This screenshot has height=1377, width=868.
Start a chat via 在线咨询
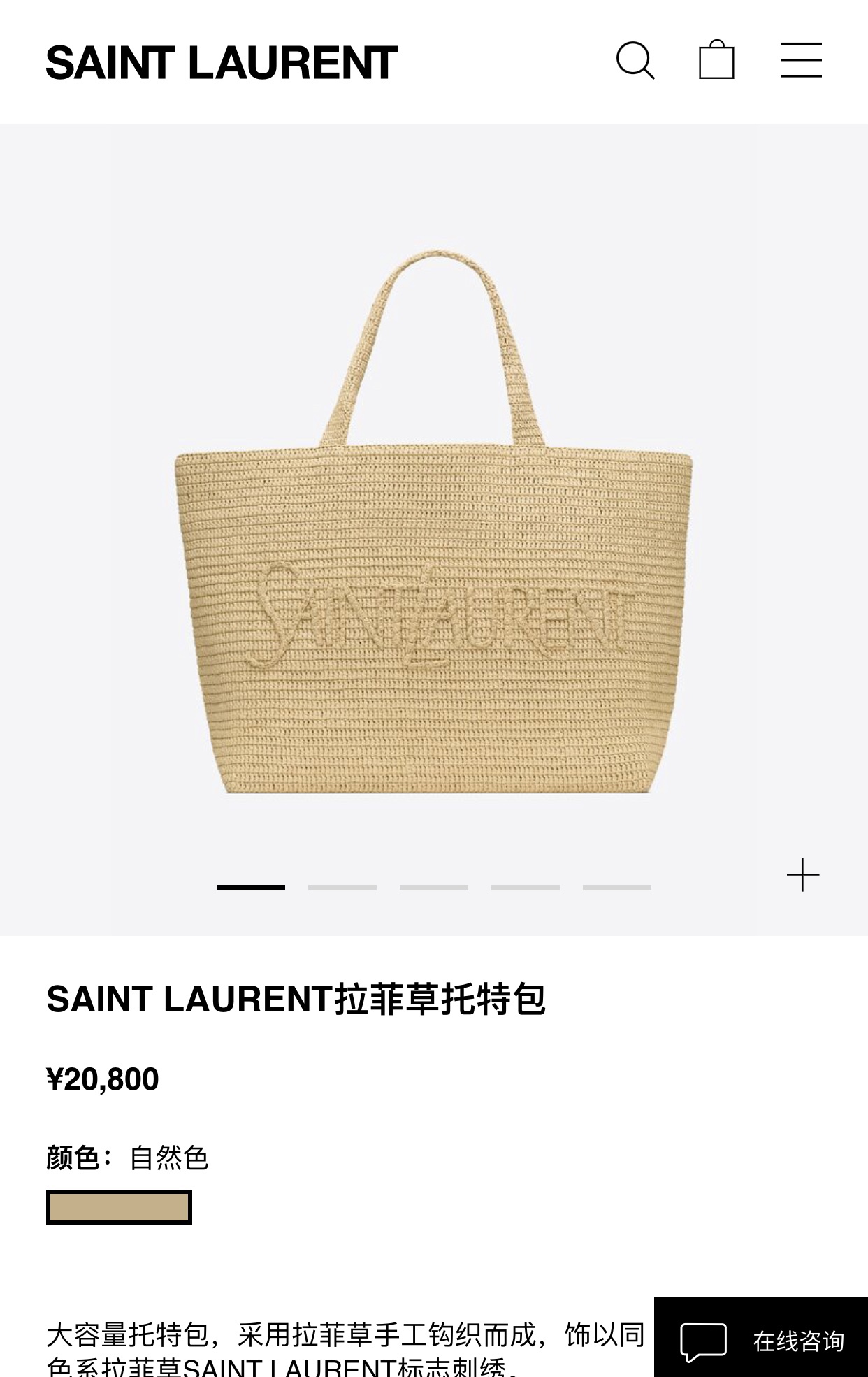click(x=761, y=1341)
